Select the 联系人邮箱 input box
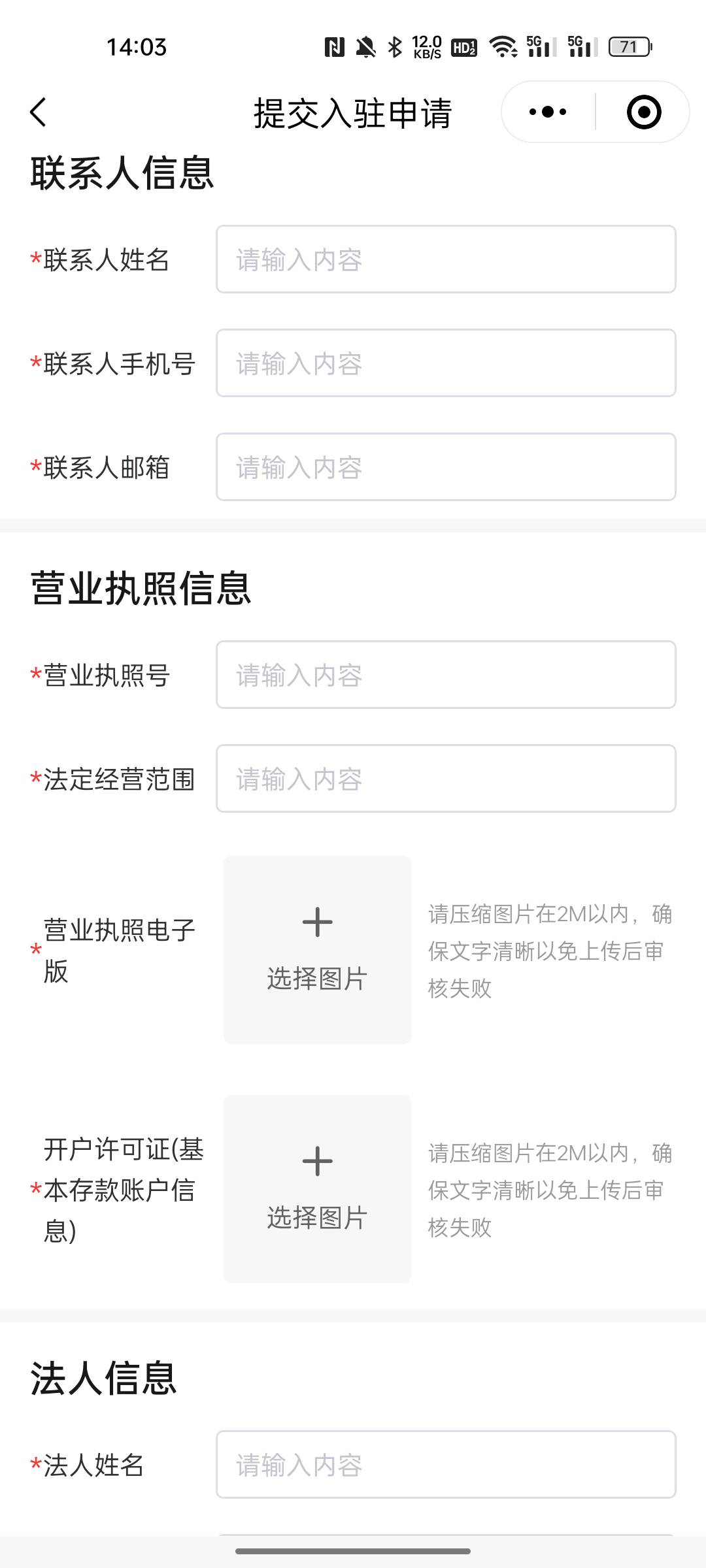Viewport: 706px width, 1568px height. (x=446, y=467)
